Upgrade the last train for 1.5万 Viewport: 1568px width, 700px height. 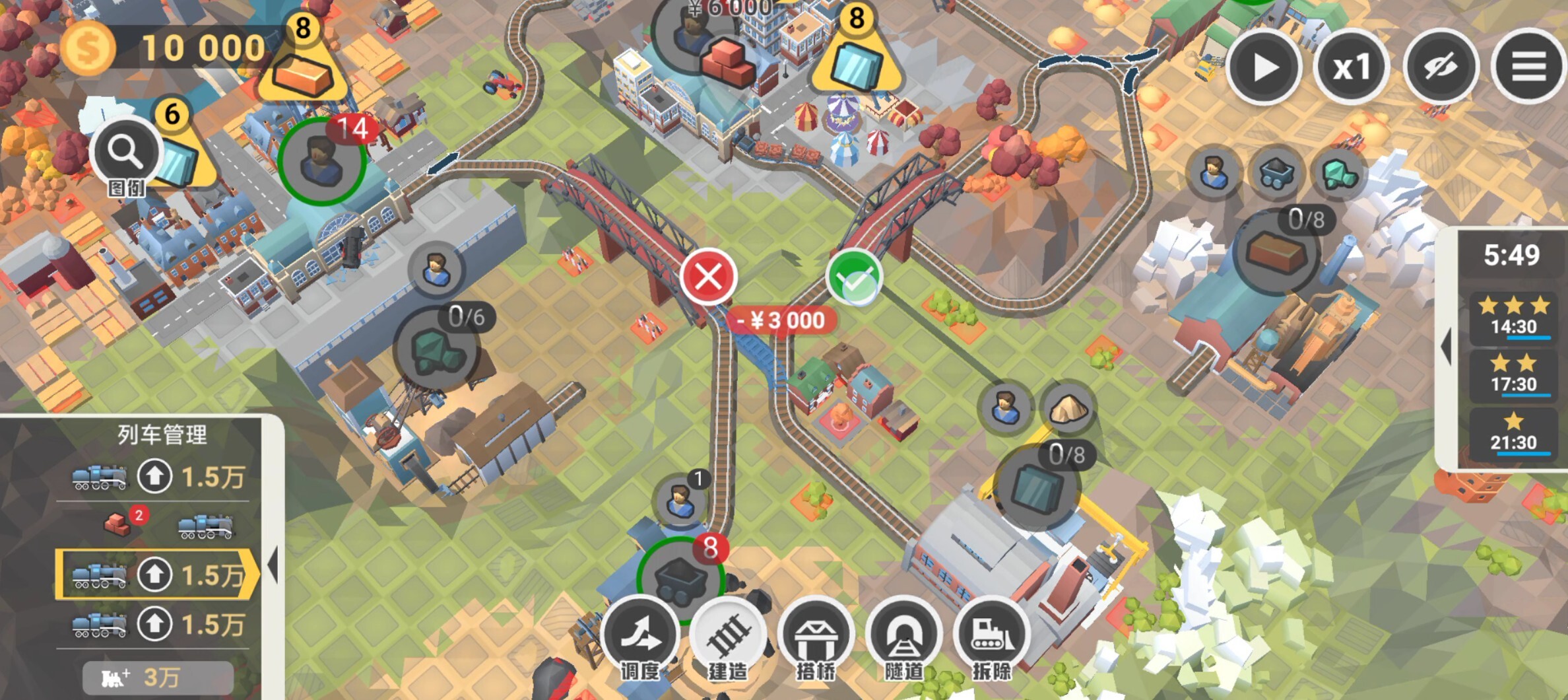click(x=154, y=624)
